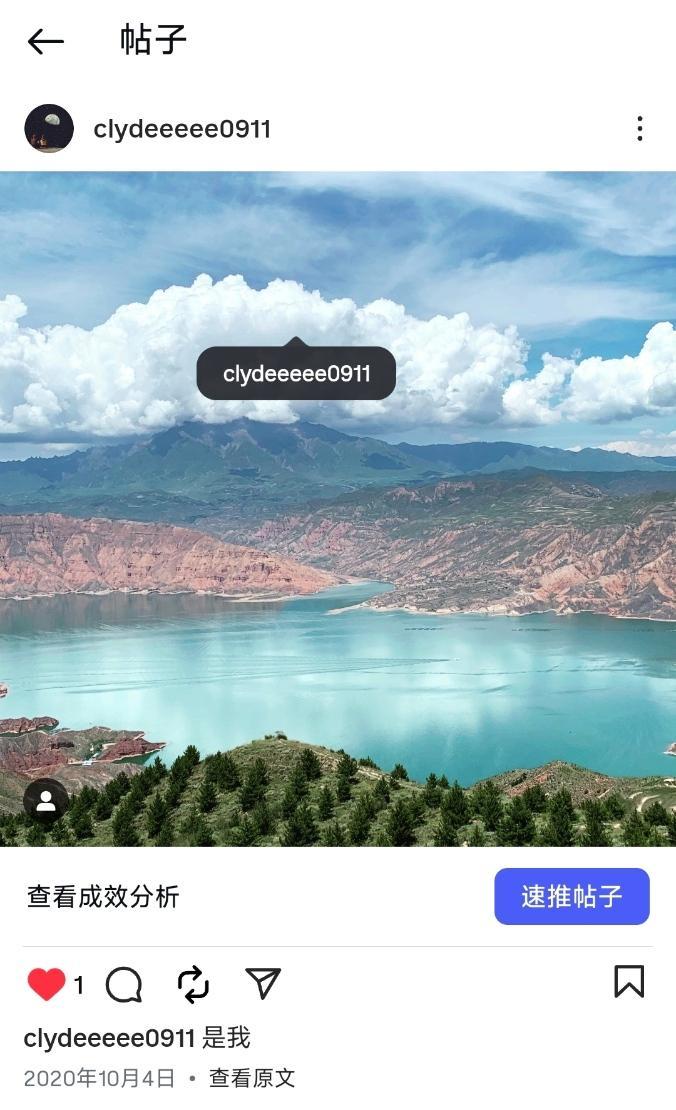Open 查看成效分析 insights
Screen dimensions: 676x1110
tap(103, 897)
